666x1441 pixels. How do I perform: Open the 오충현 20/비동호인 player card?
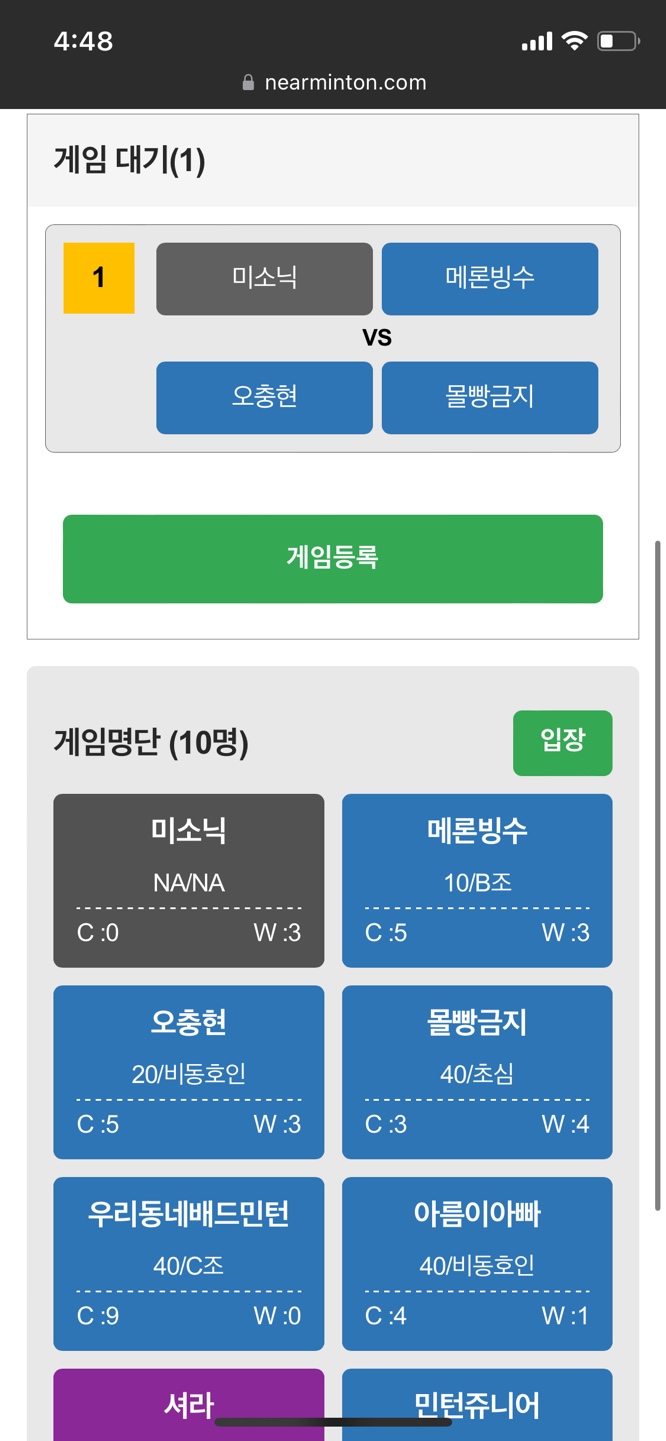tap(189, 1072)
